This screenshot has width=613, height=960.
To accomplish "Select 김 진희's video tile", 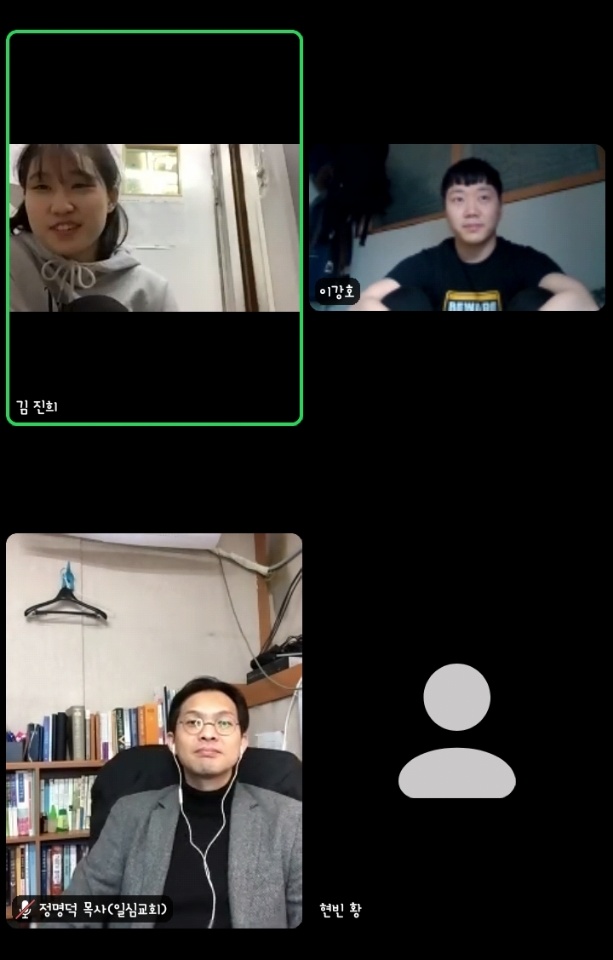I will click(154, 228).
